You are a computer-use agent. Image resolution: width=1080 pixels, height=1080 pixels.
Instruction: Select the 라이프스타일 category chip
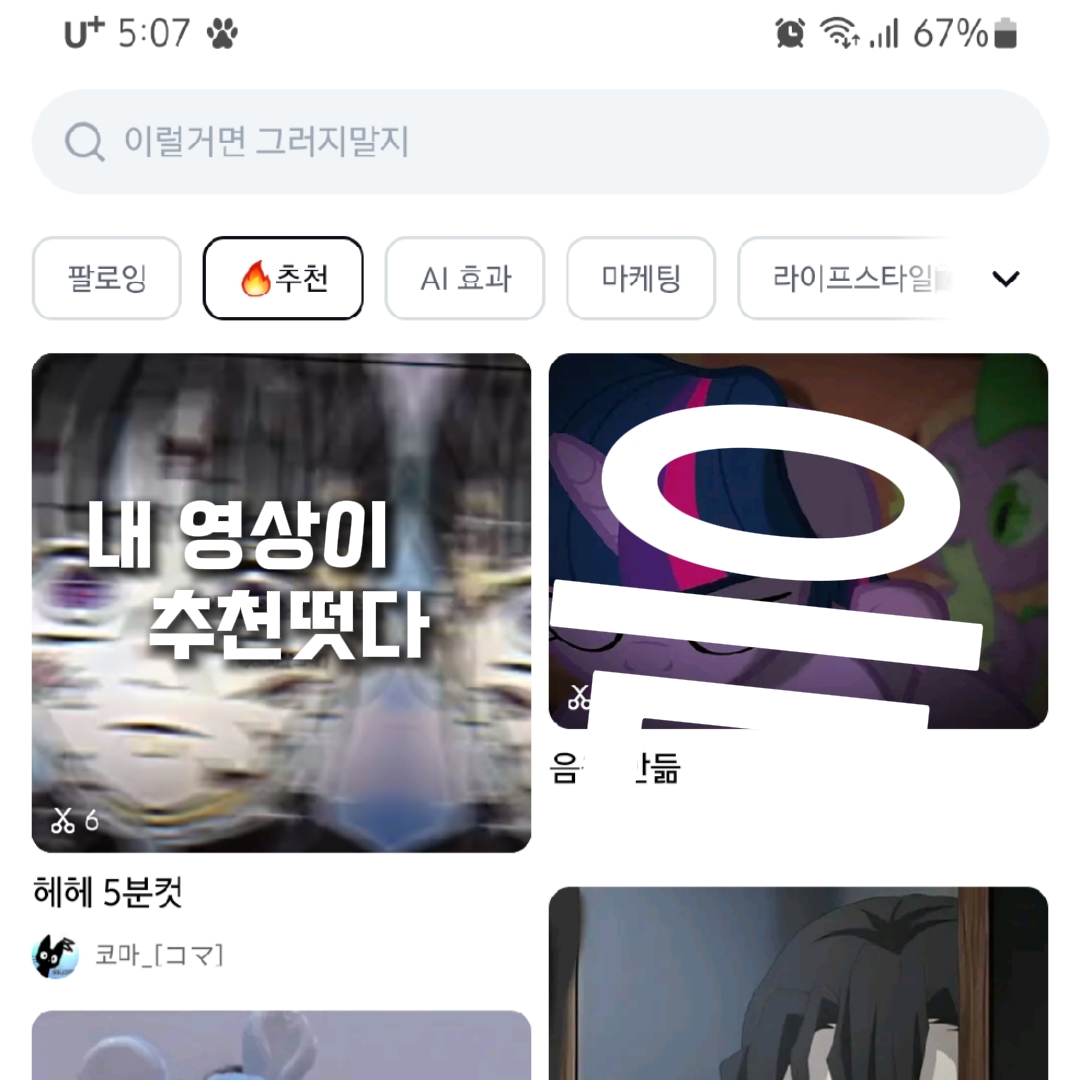850,278
